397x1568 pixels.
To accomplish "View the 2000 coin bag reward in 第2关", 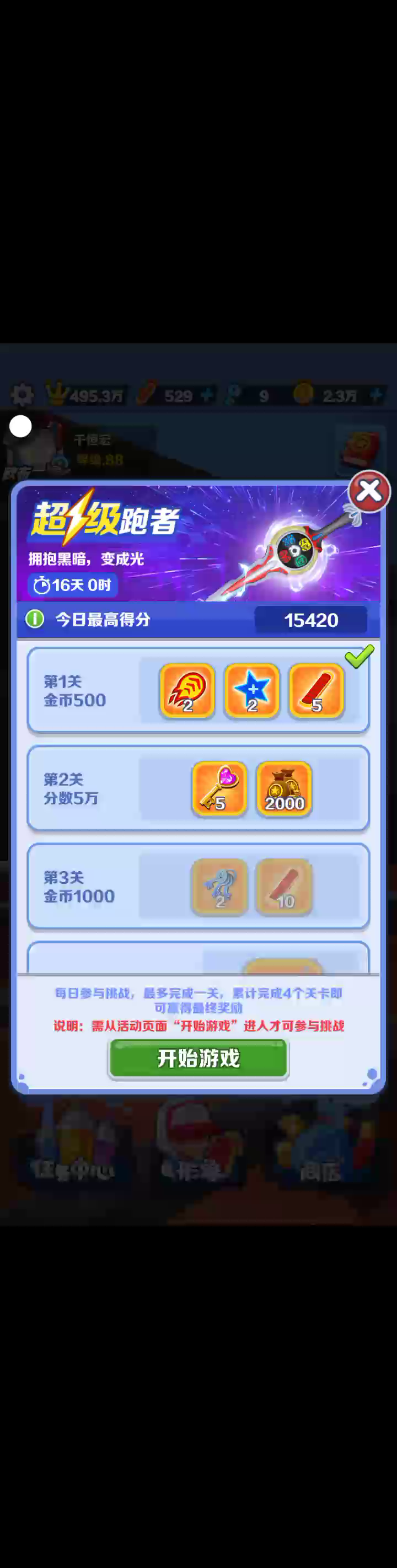I will coord(284,789).
